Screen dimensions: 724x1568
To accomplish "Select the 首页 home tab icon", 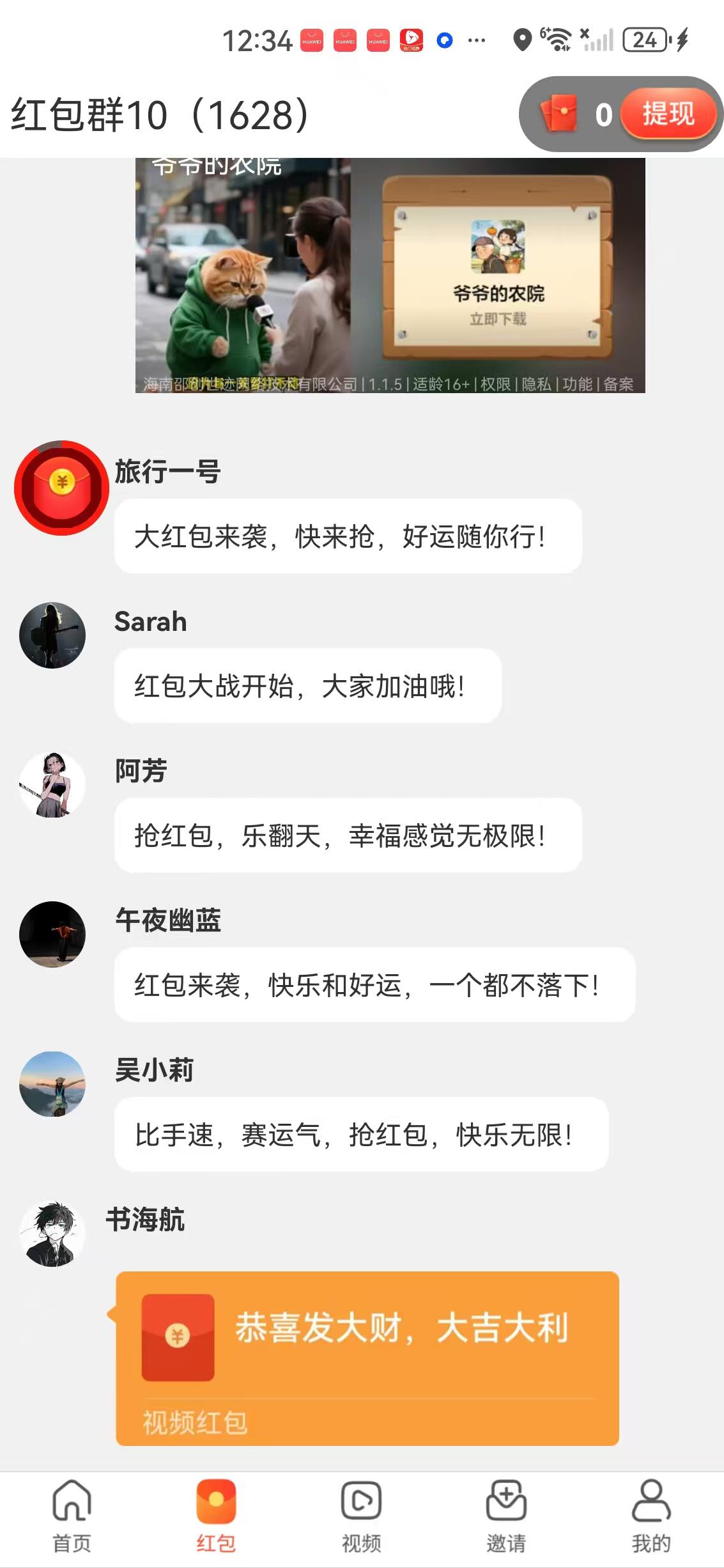I will coord(72,1502).
